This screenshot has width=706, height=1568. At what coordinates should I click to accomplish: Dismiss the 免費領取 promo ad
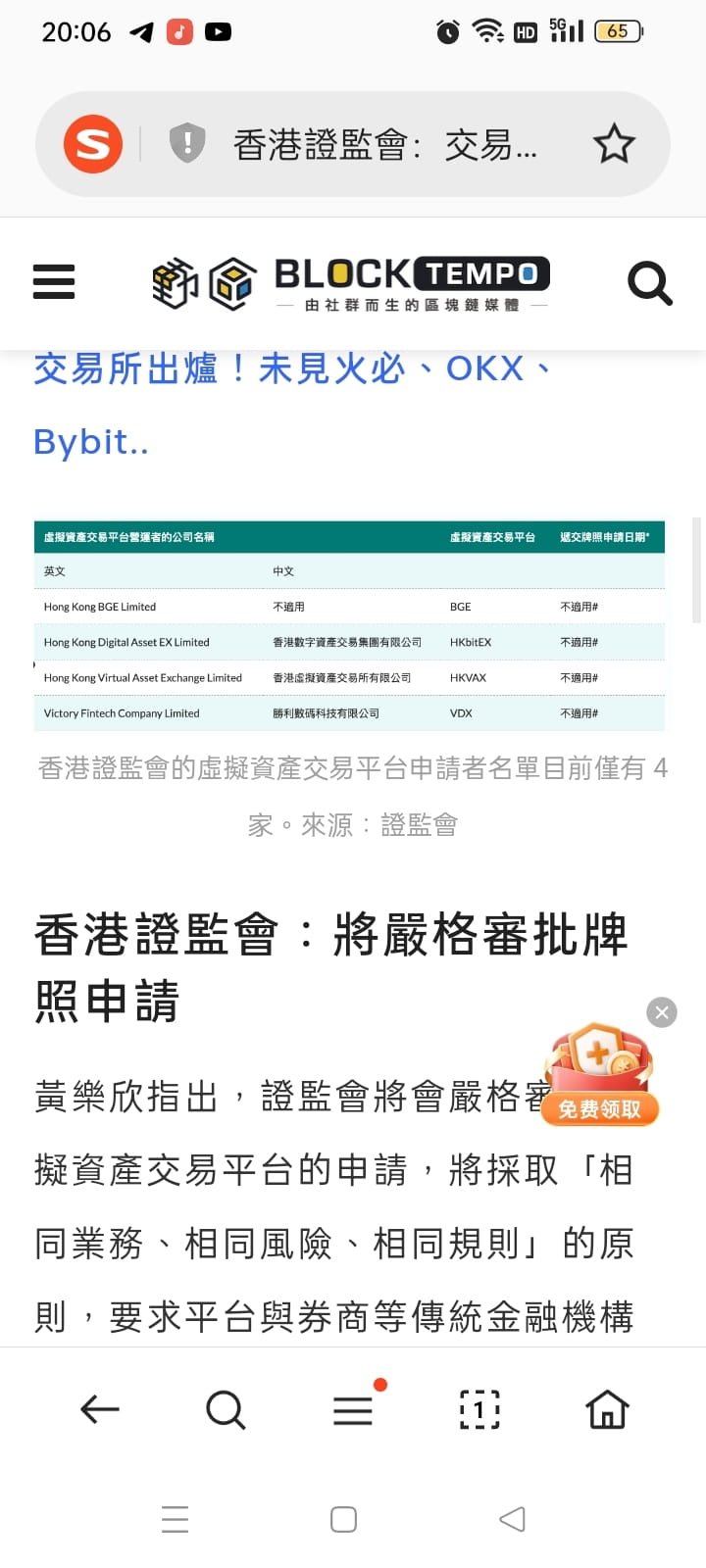(661, 1012)
